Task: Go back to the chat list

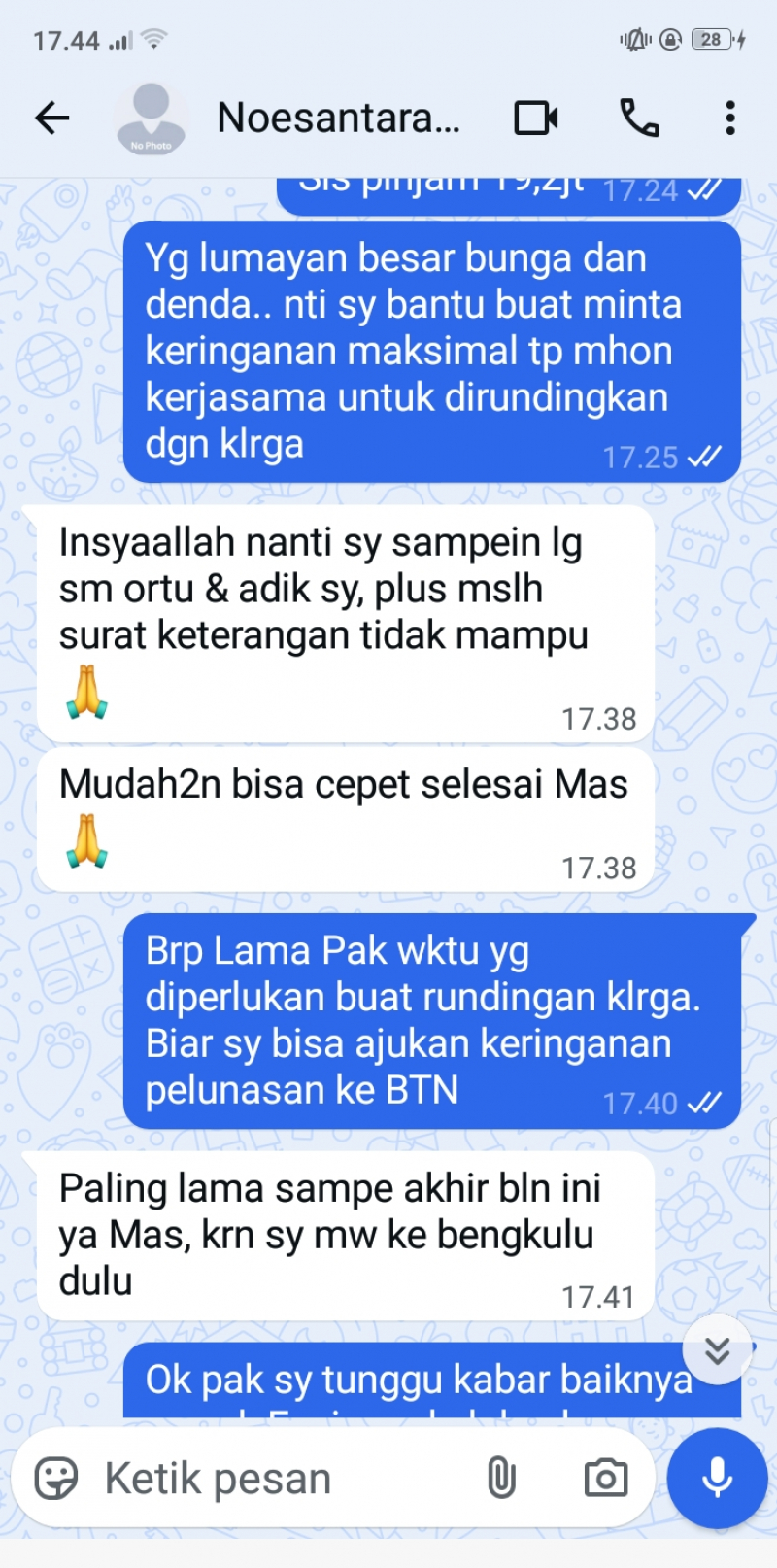Action: (52, 119)
